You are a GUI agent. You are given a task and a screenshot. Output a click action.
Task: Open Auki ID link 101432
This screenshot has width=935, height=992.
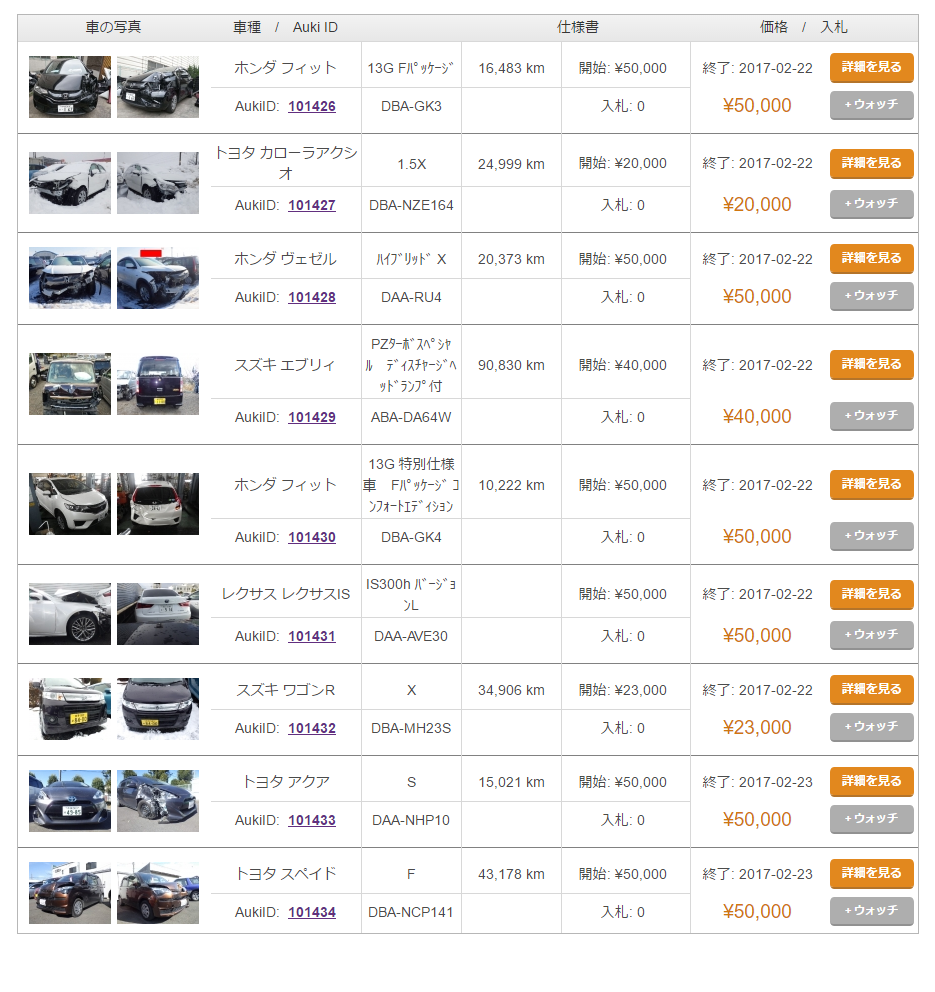click(x=311, y=728)
